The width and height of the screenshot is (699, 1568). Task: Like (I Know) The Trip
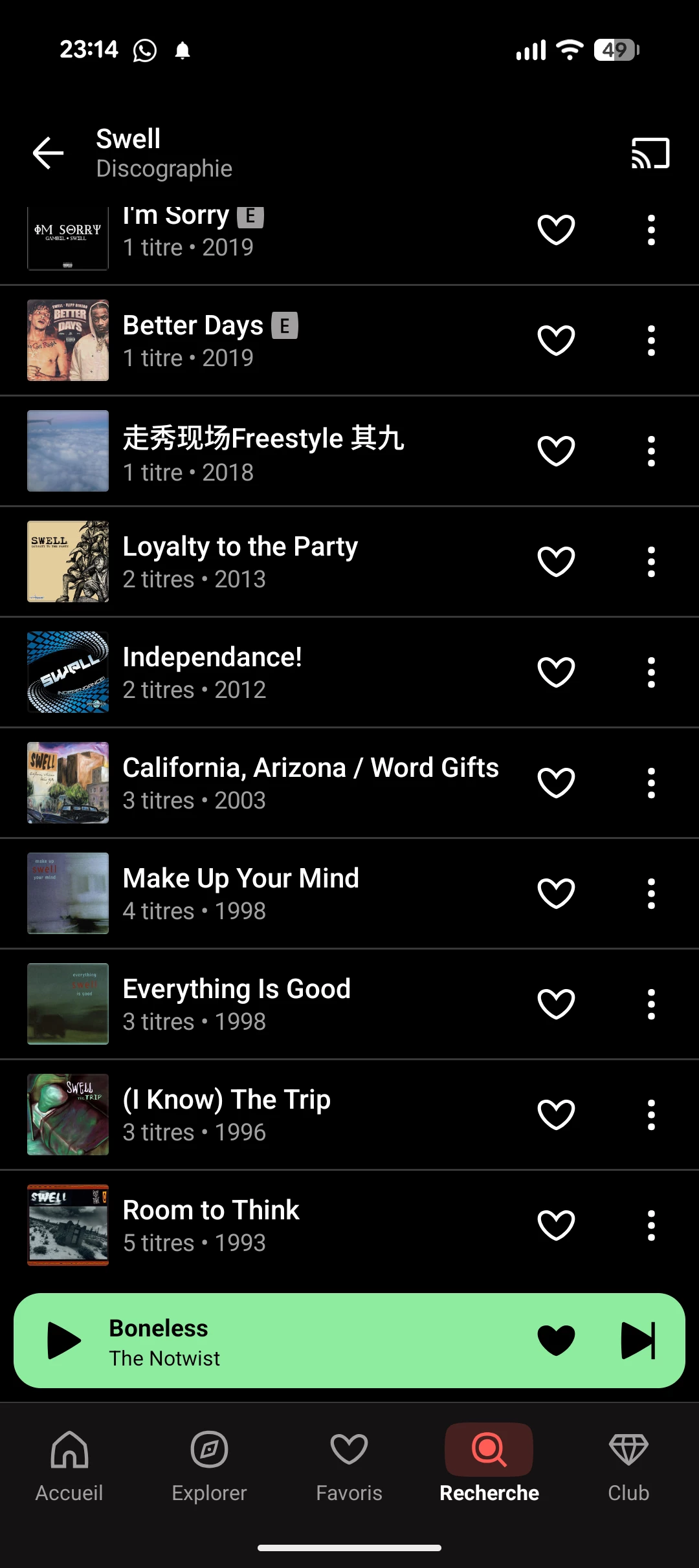point(556,1115)
